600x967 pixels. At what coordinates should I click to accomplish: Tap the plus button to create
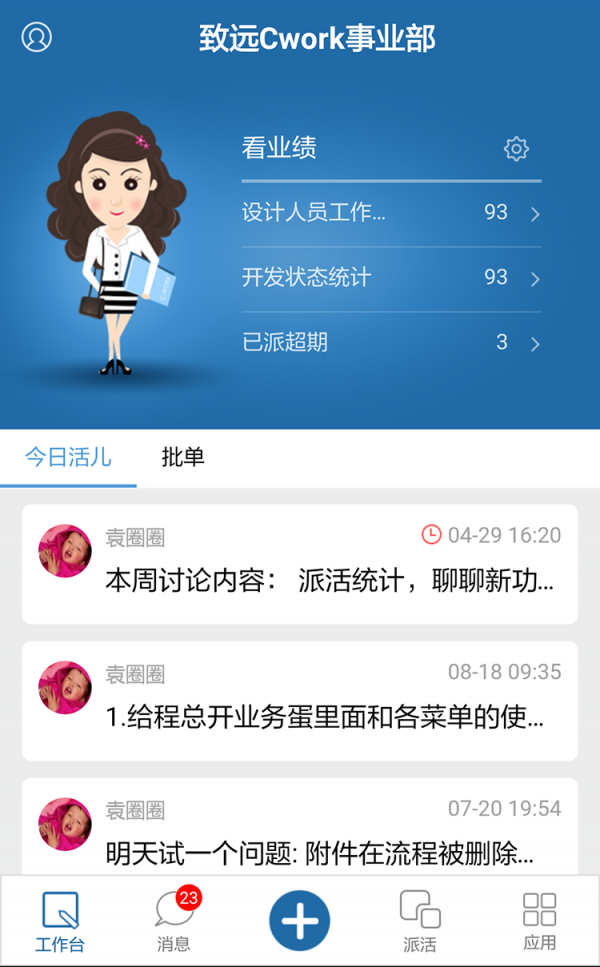click(300, 920)
